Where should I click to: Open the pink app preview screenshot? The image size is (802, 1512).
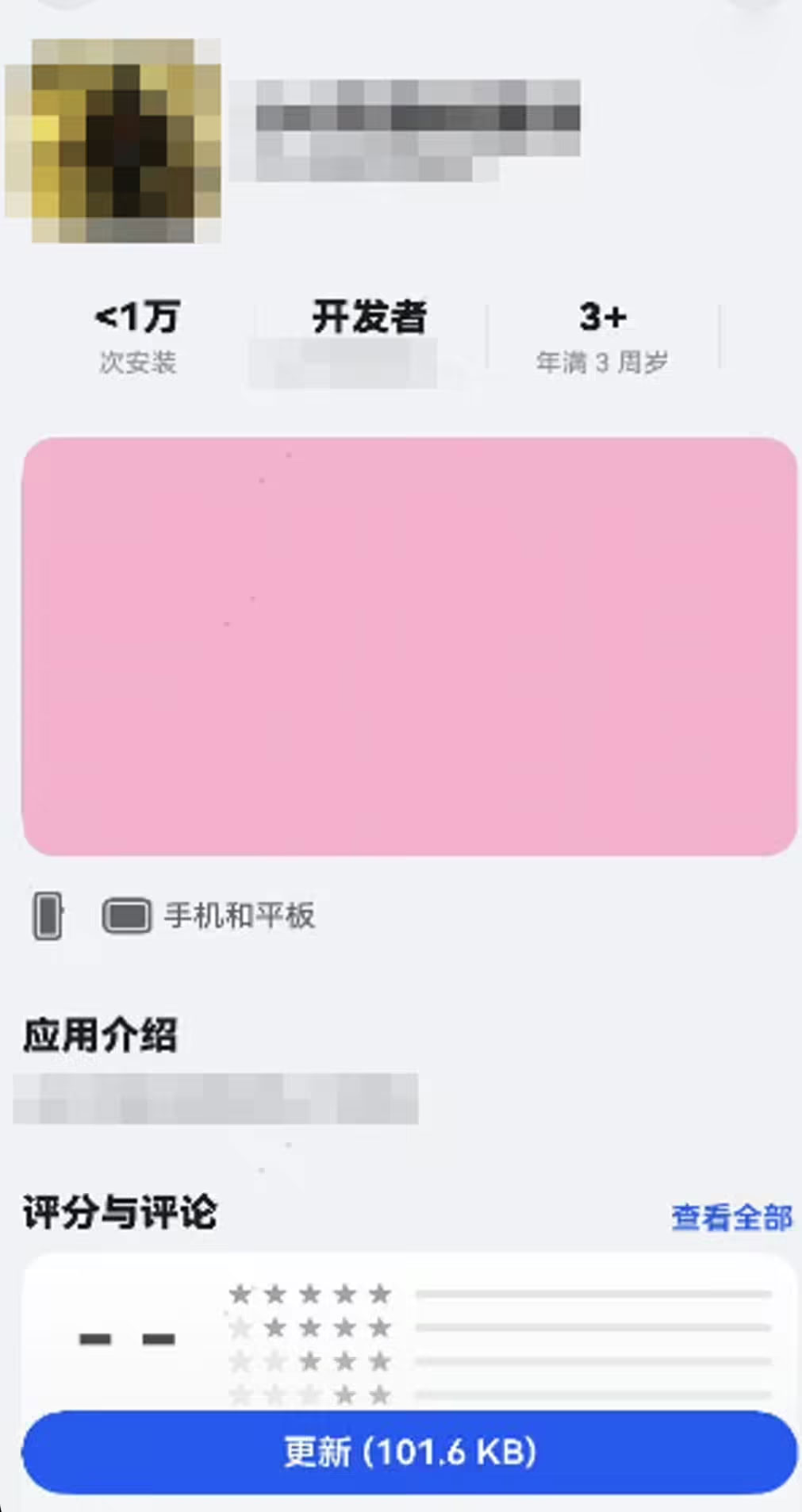coord(409,646)
